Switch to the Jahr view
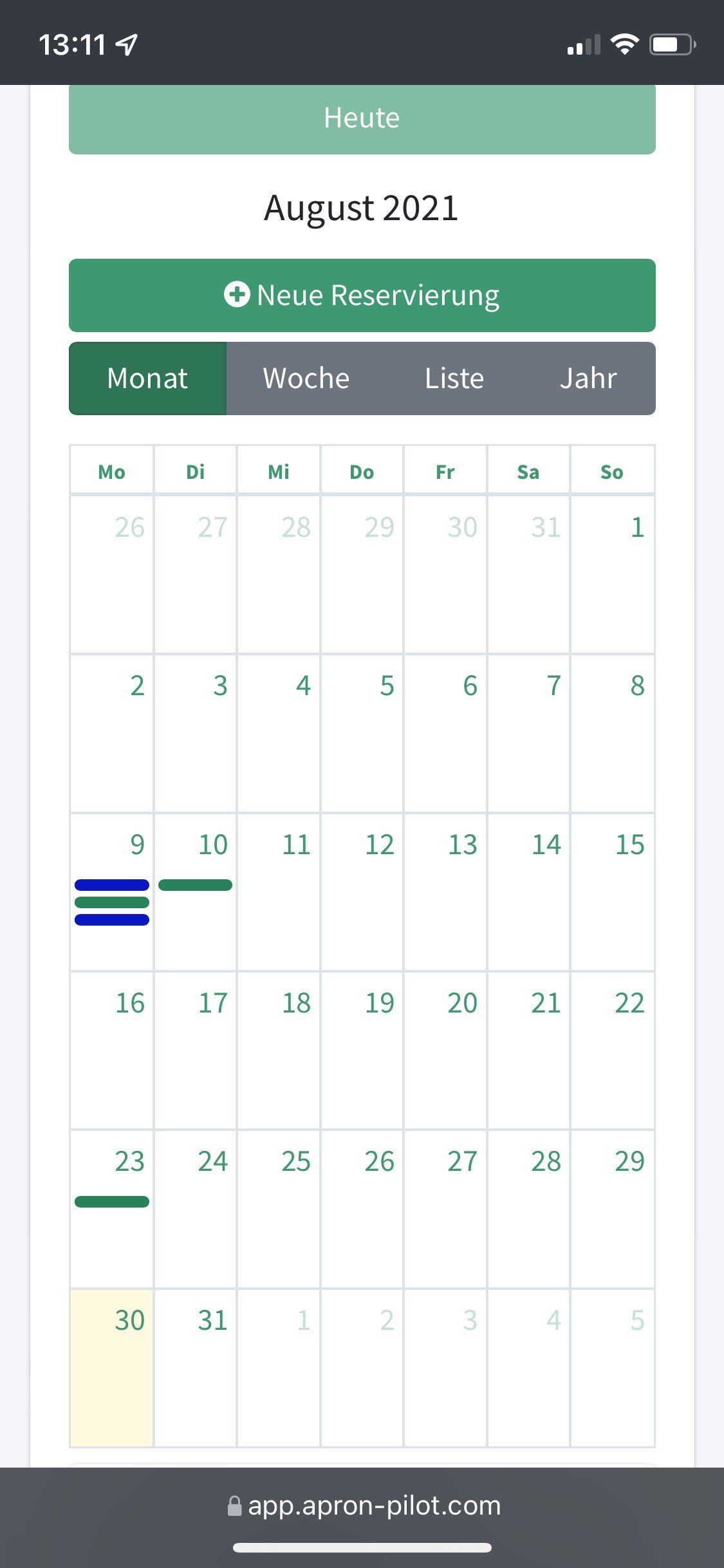 tap(588, 378)
